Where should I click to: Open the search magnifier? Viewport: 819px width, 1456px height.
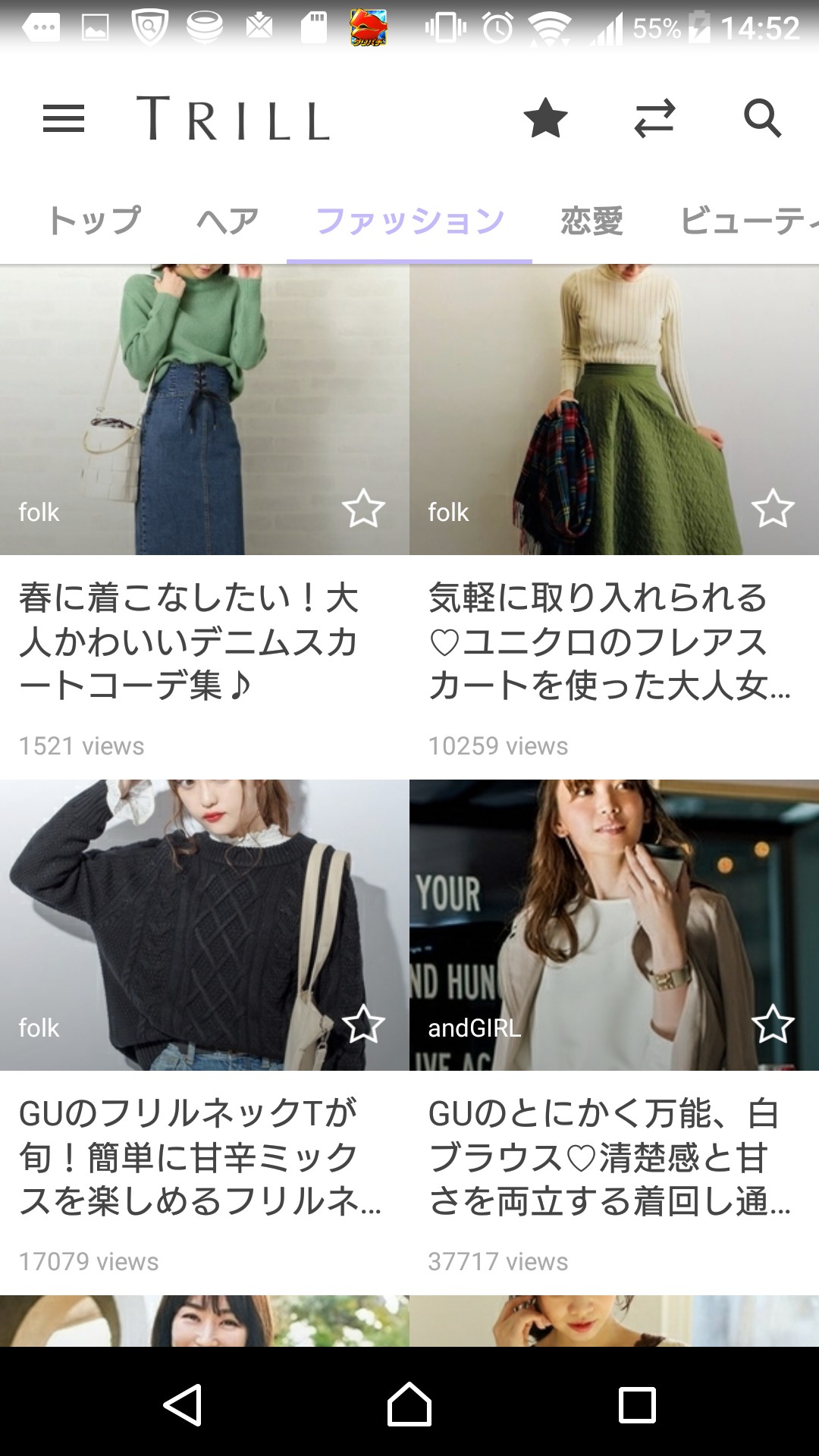tap(762, 119)
